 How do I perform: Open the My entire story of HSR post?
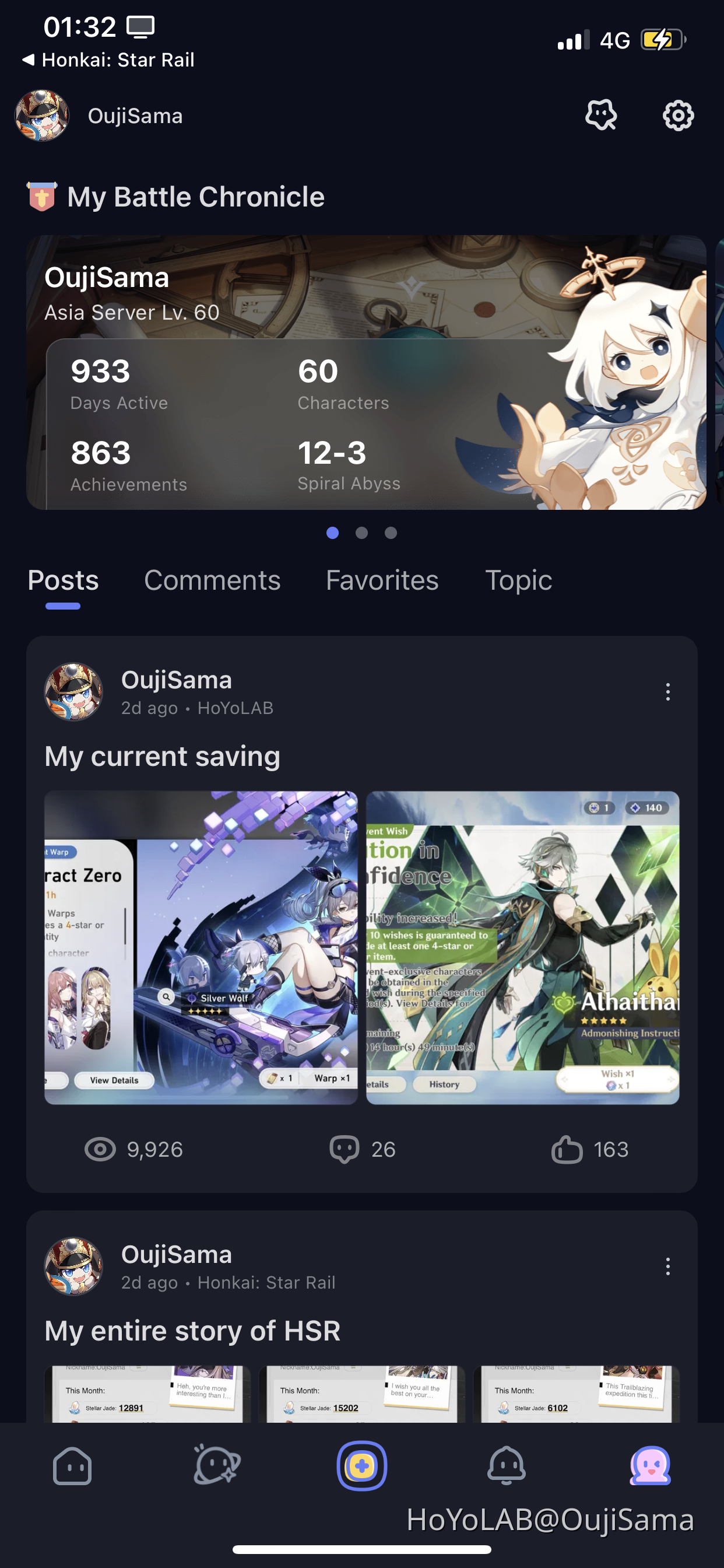click(x=192, y=1331)
